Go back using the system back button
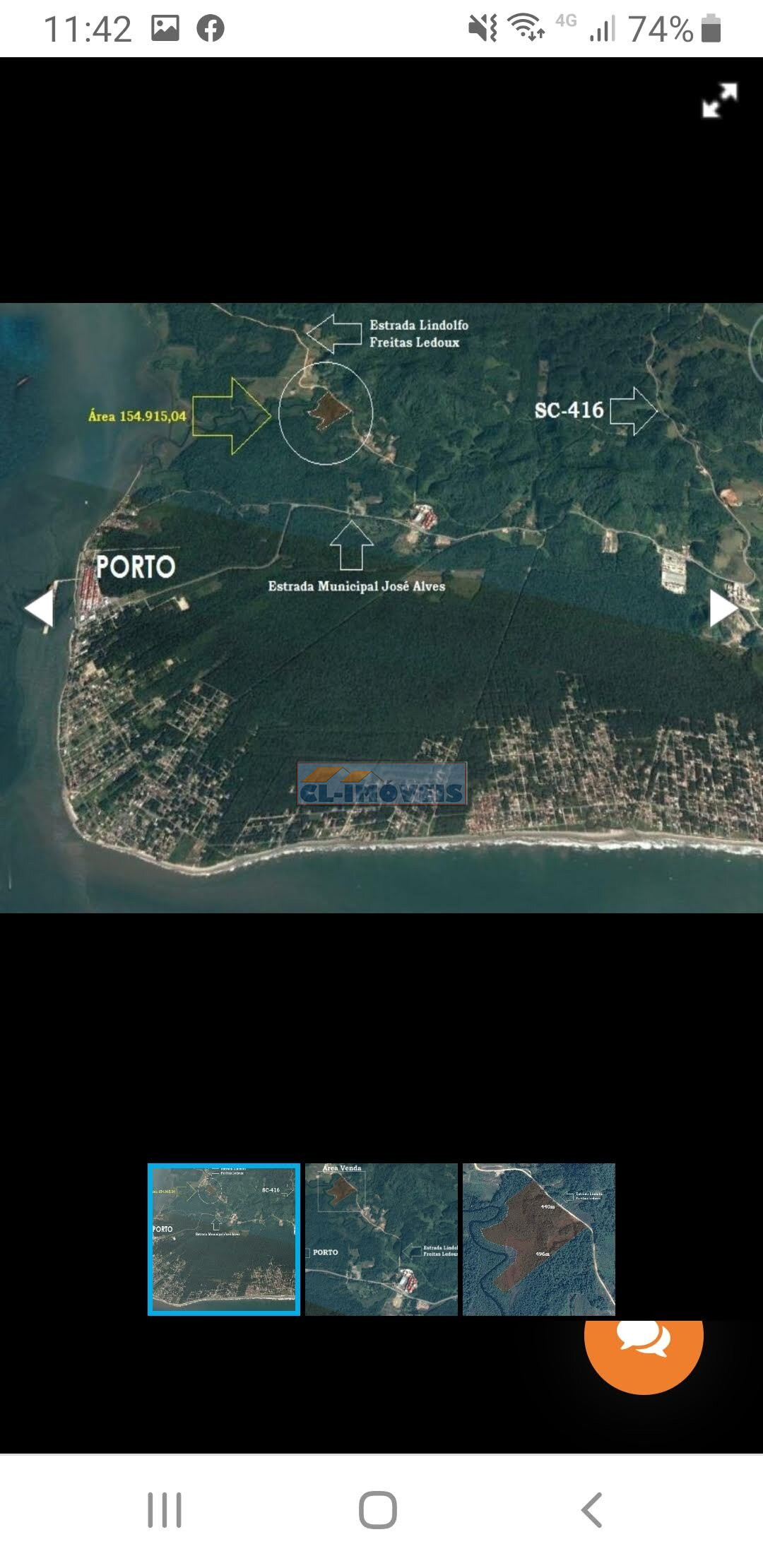 (x=592, y=1510)
